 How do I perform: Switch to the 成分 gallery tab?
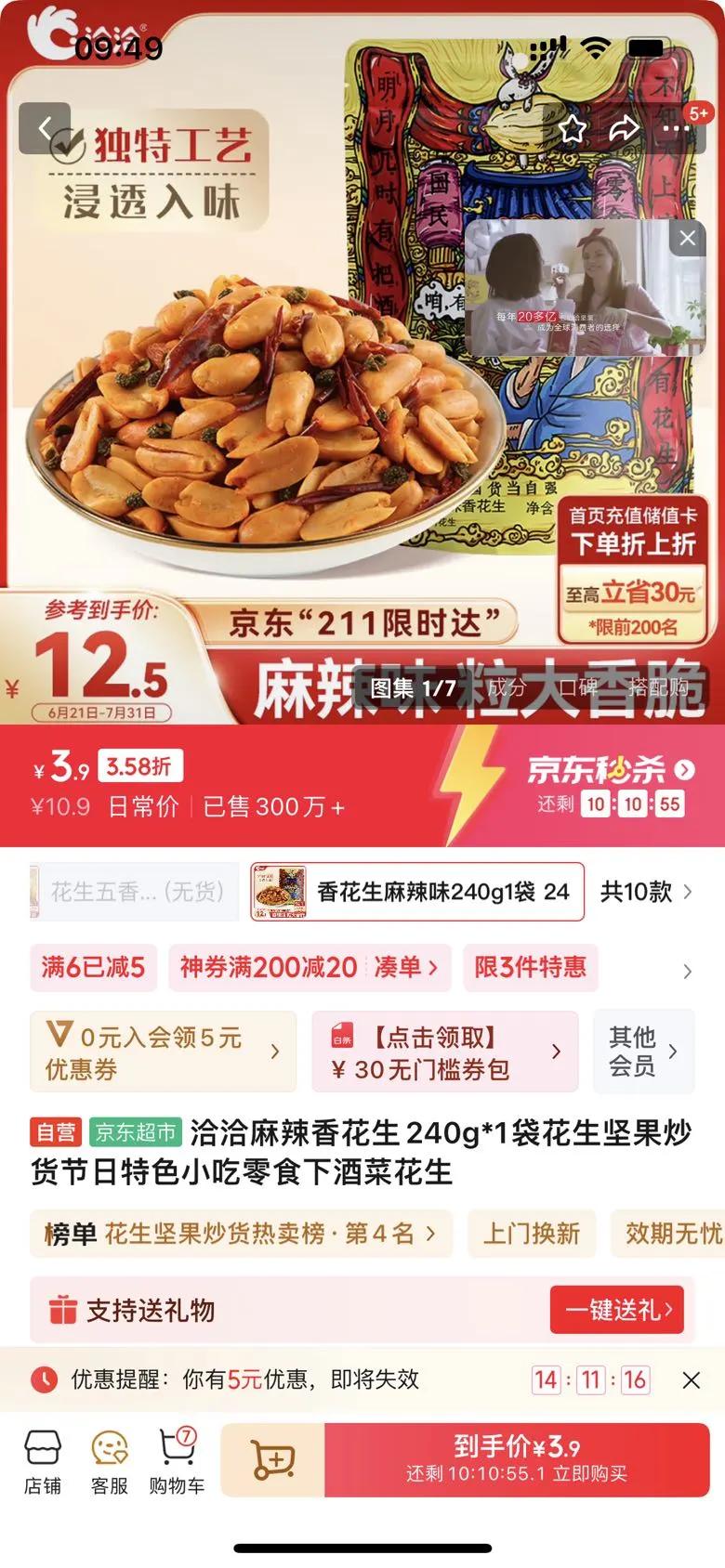507,687
